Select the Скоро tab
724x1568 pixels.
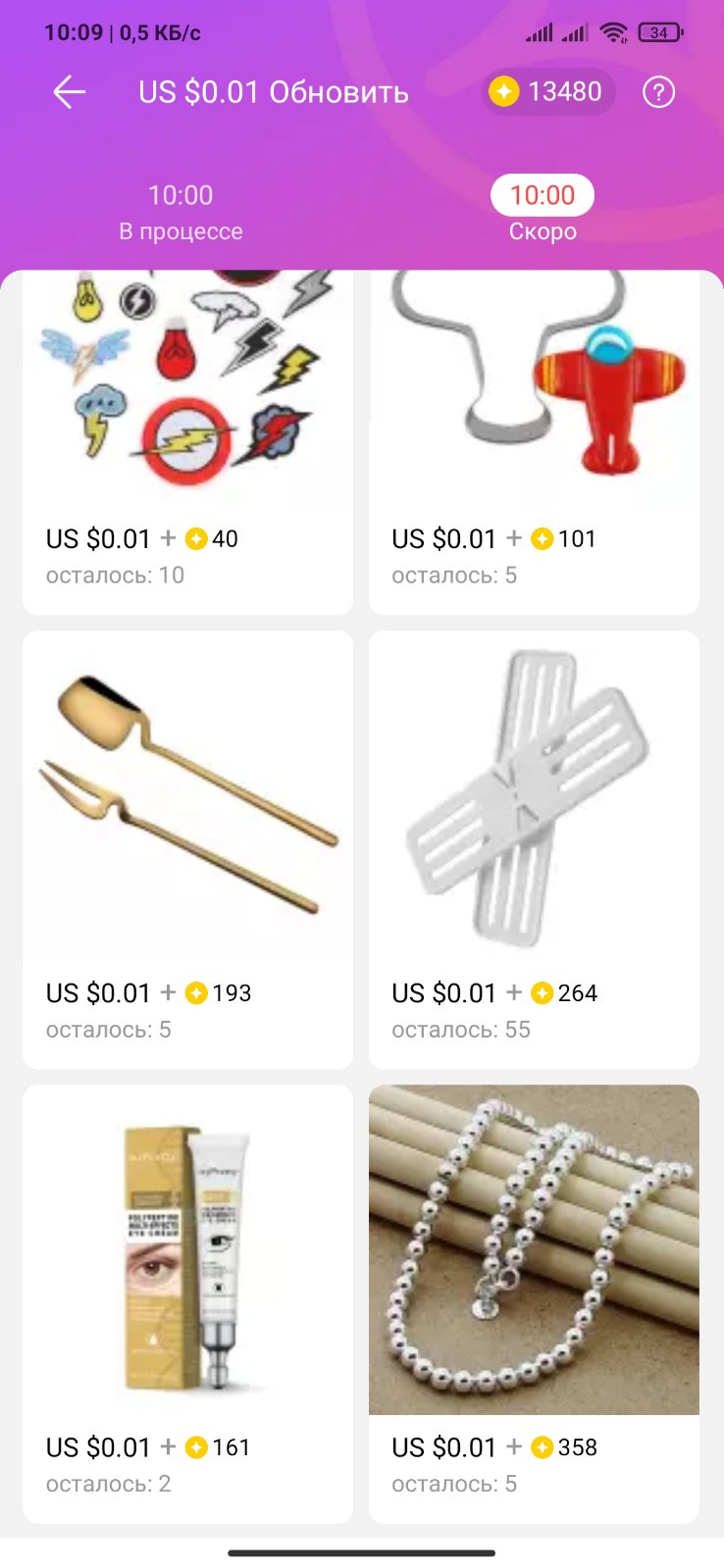coord(543,212)
